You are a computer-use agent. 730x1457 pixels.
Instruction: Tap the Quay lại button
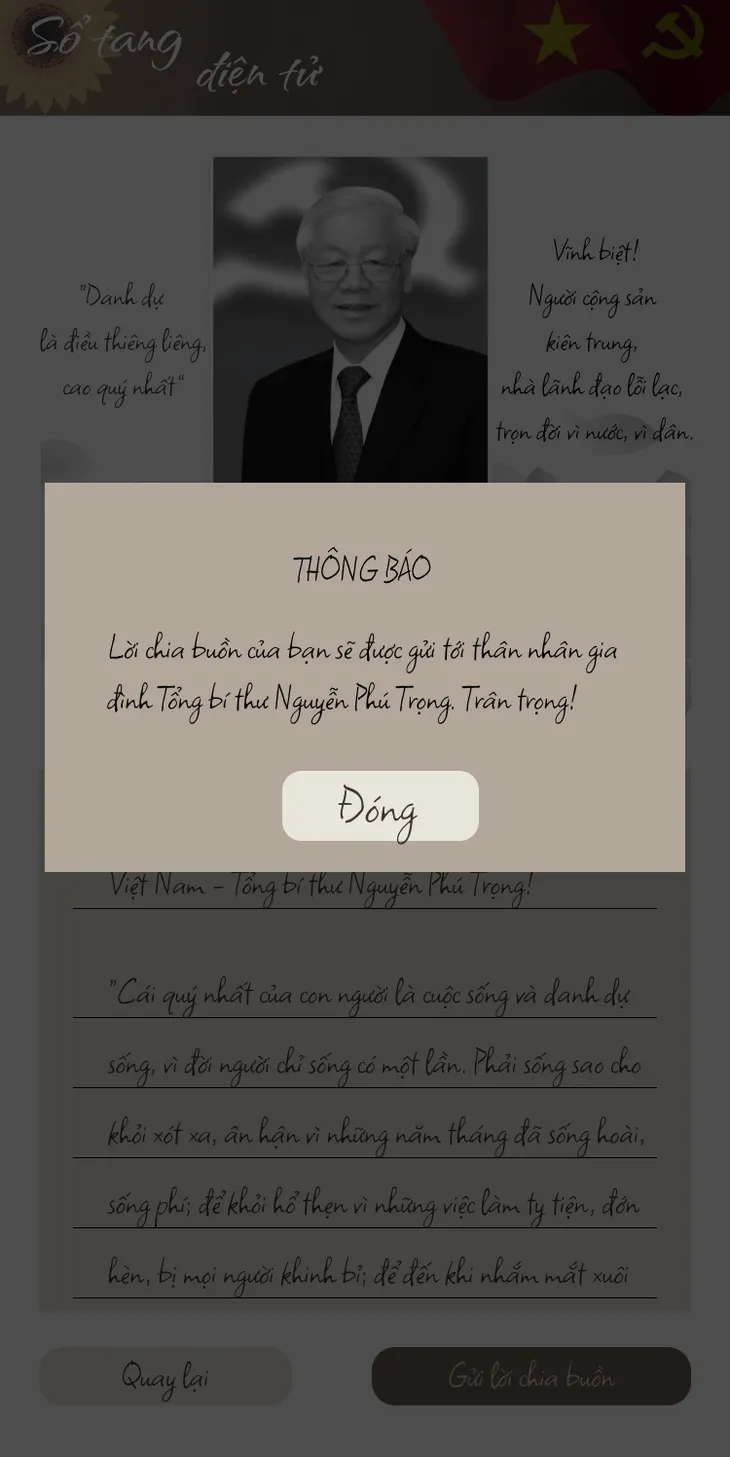point(166,1376)
